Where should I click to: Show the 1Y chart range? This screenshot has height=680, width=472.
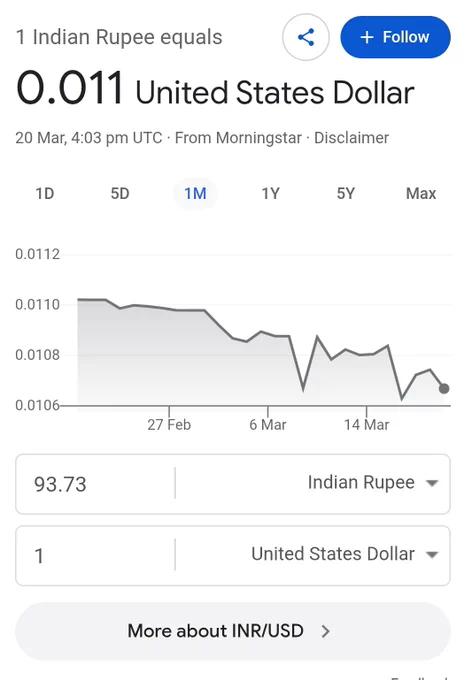click(270, 193)
